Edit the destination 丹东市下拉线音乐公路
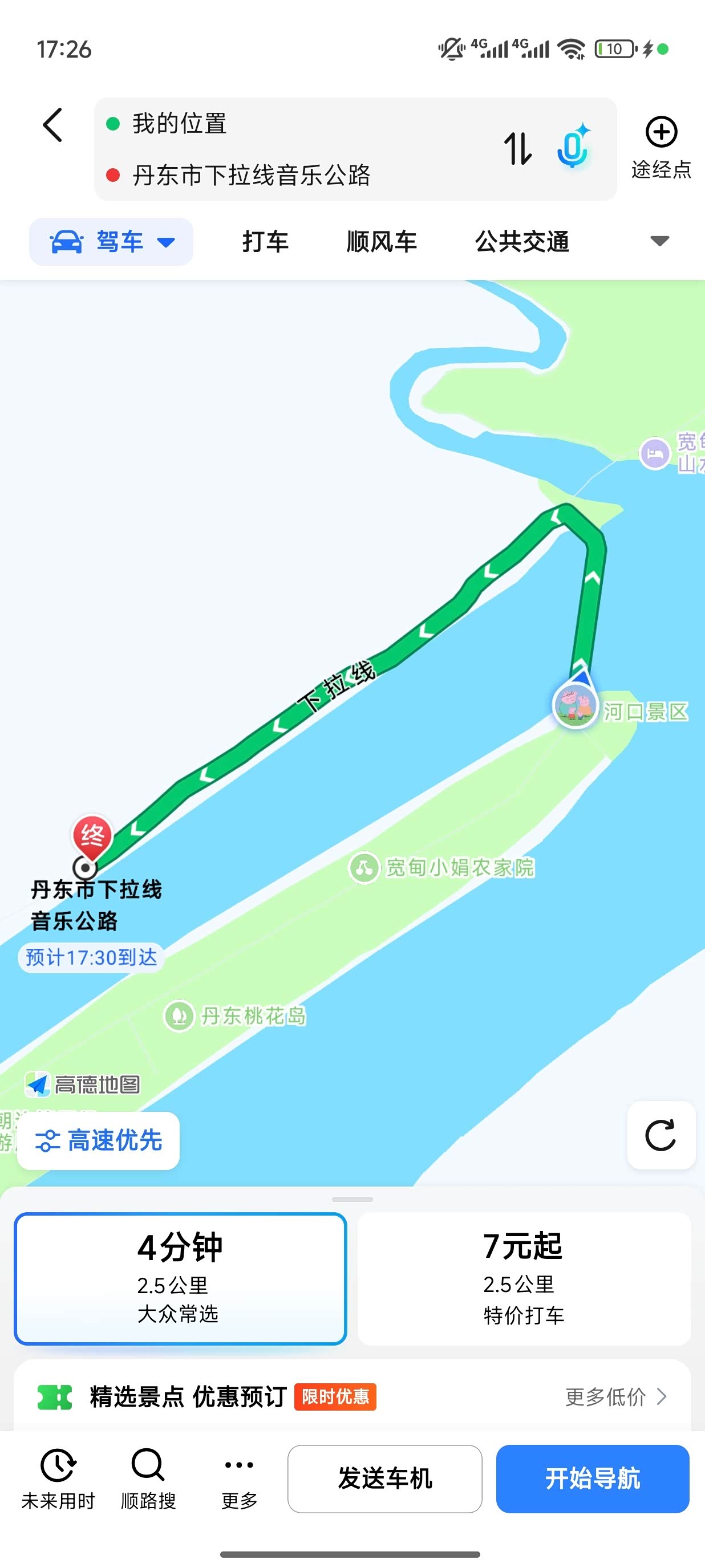Screen dimensions: 705x1568 point(251,175)
